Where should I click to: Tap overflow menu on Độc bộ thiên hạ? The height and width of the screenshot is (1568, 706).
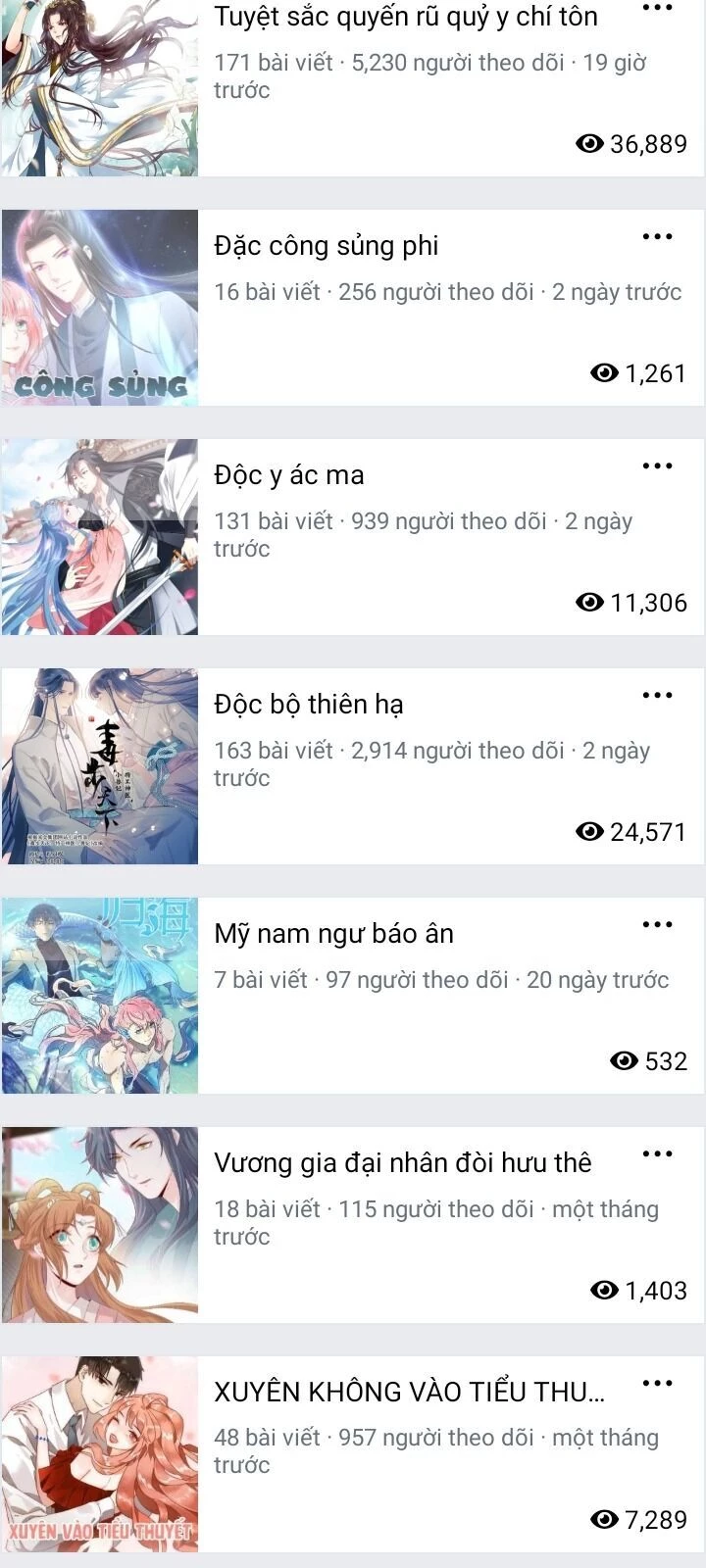click(x=657, y=696)
